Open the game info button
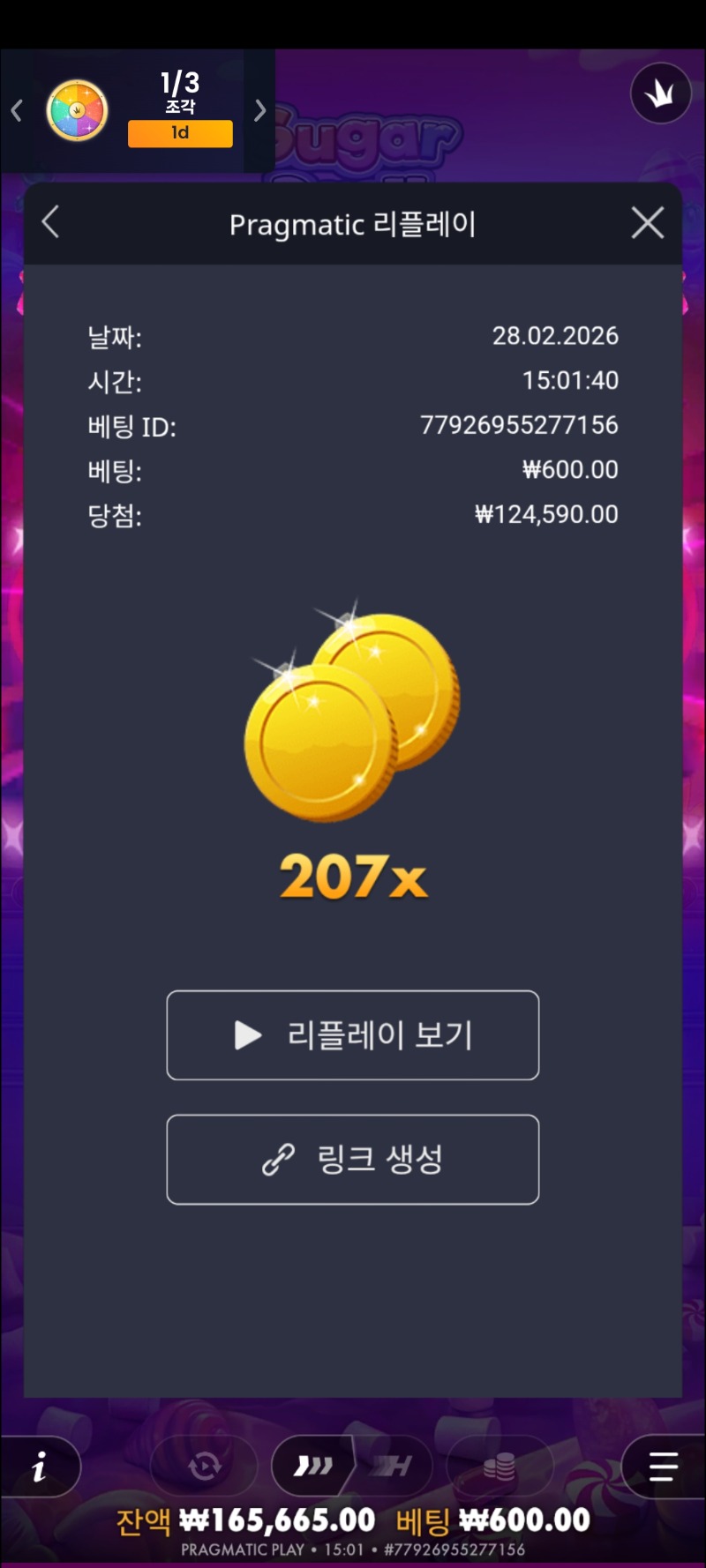The image size is (706, 1568). point(40,1467)
